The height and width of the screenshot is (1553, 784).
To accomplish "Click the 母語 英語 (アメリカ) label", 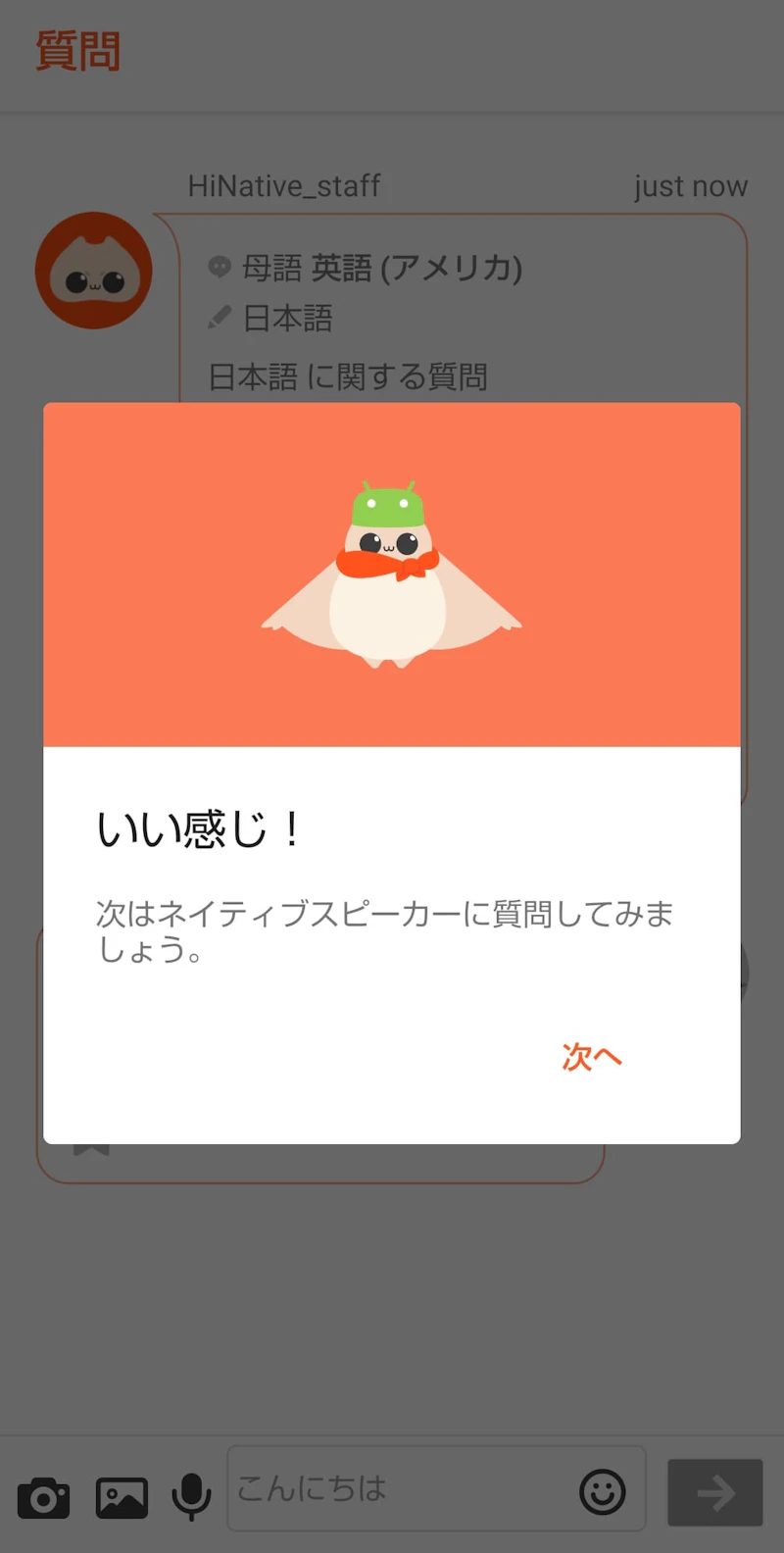I will point(382,268).
